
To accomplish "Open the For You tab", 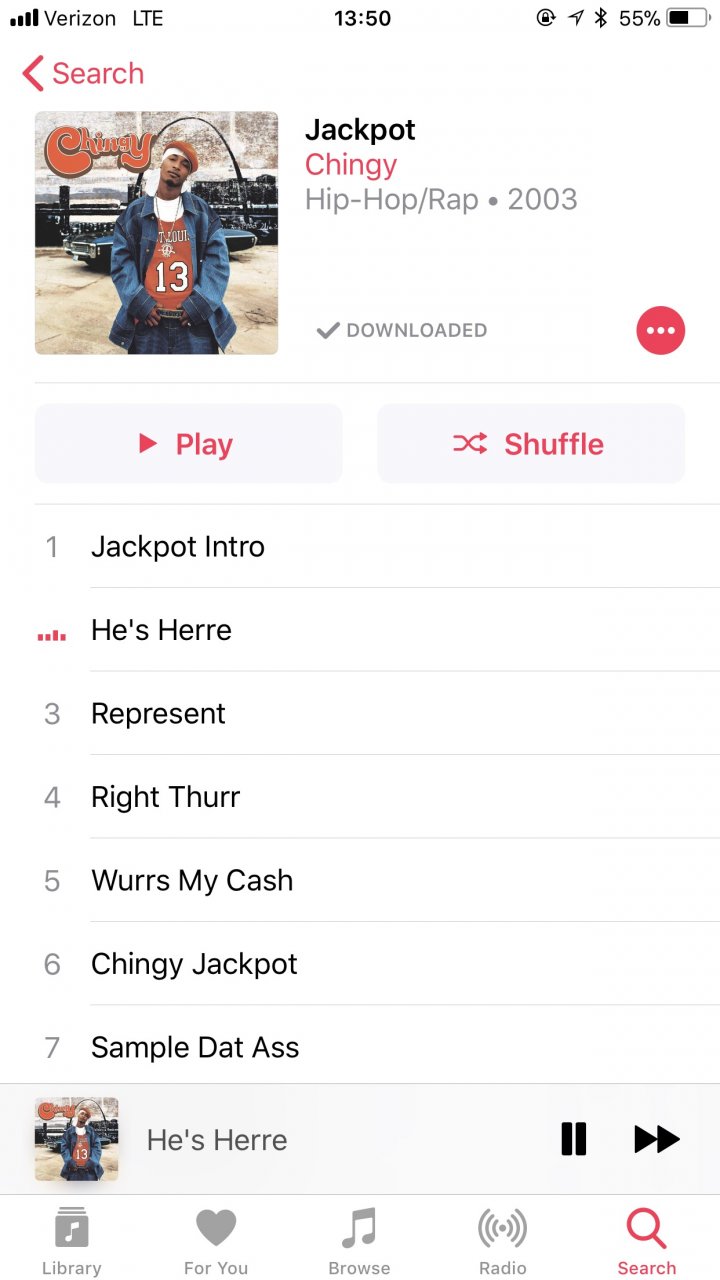I will (216, 1240).
